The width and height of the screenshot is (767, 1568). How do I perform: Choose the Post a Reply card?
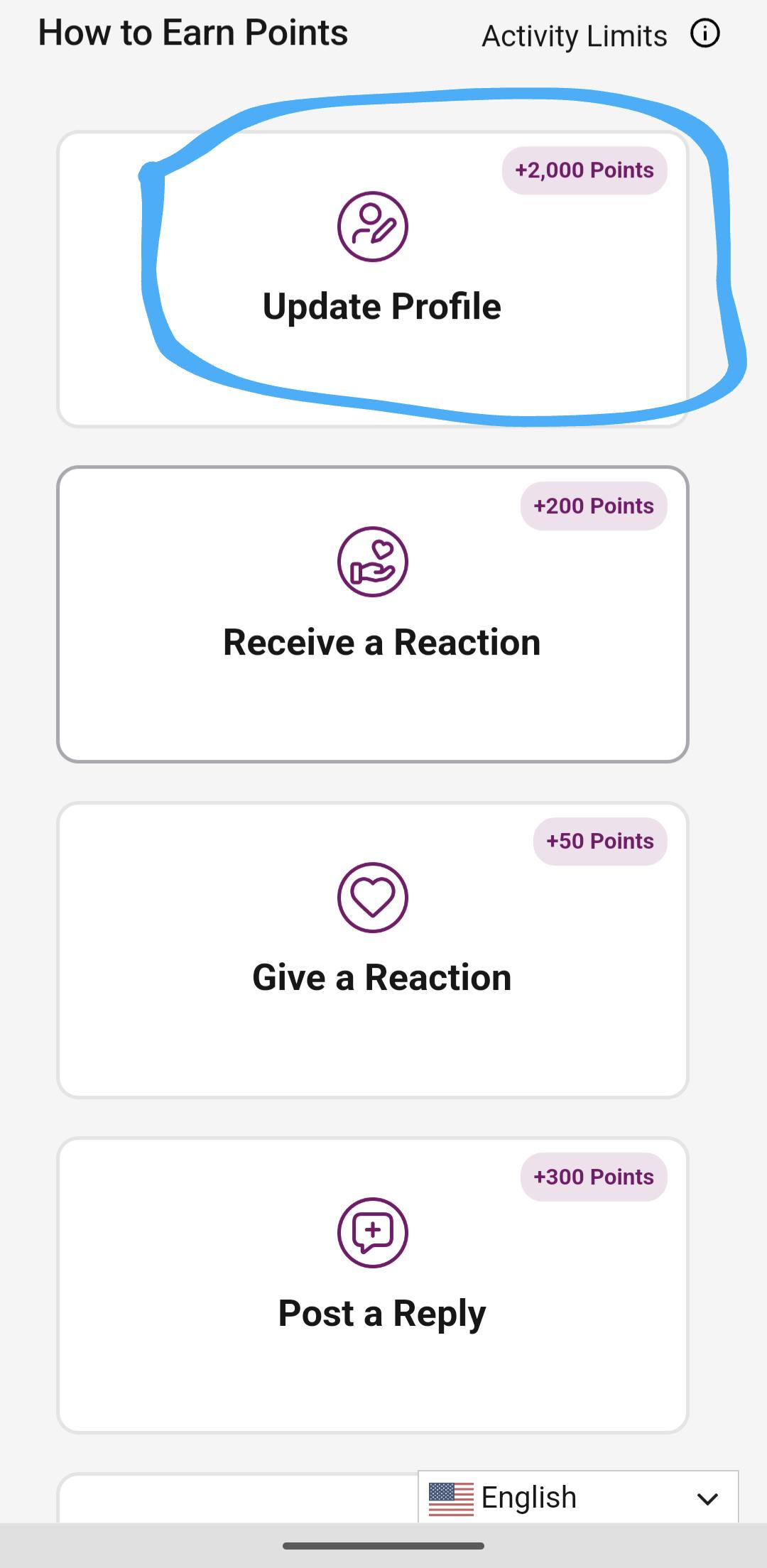point(373,1285)
